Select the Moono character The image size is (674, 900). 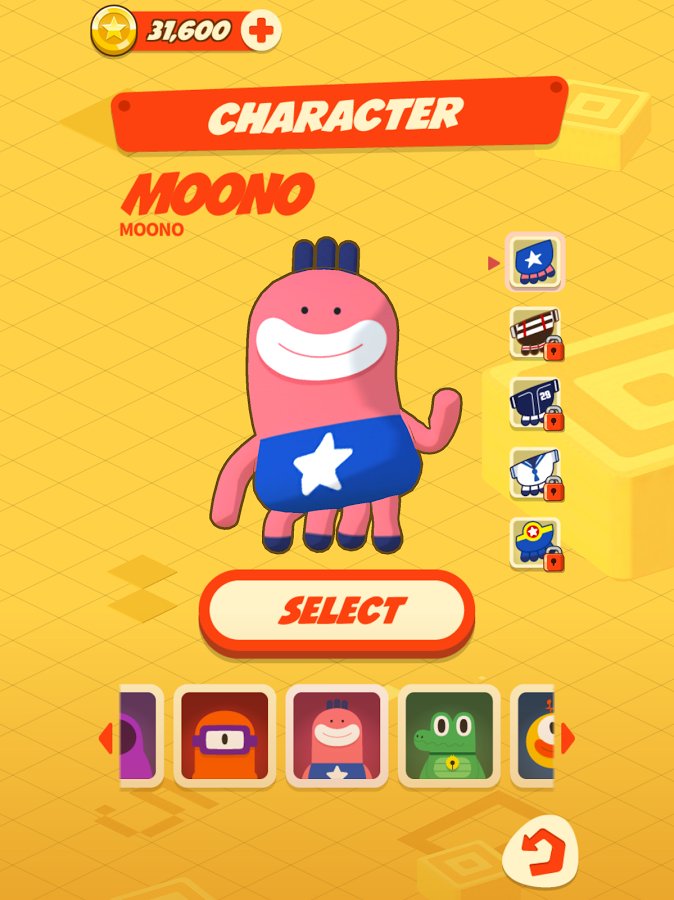(337, 610)
